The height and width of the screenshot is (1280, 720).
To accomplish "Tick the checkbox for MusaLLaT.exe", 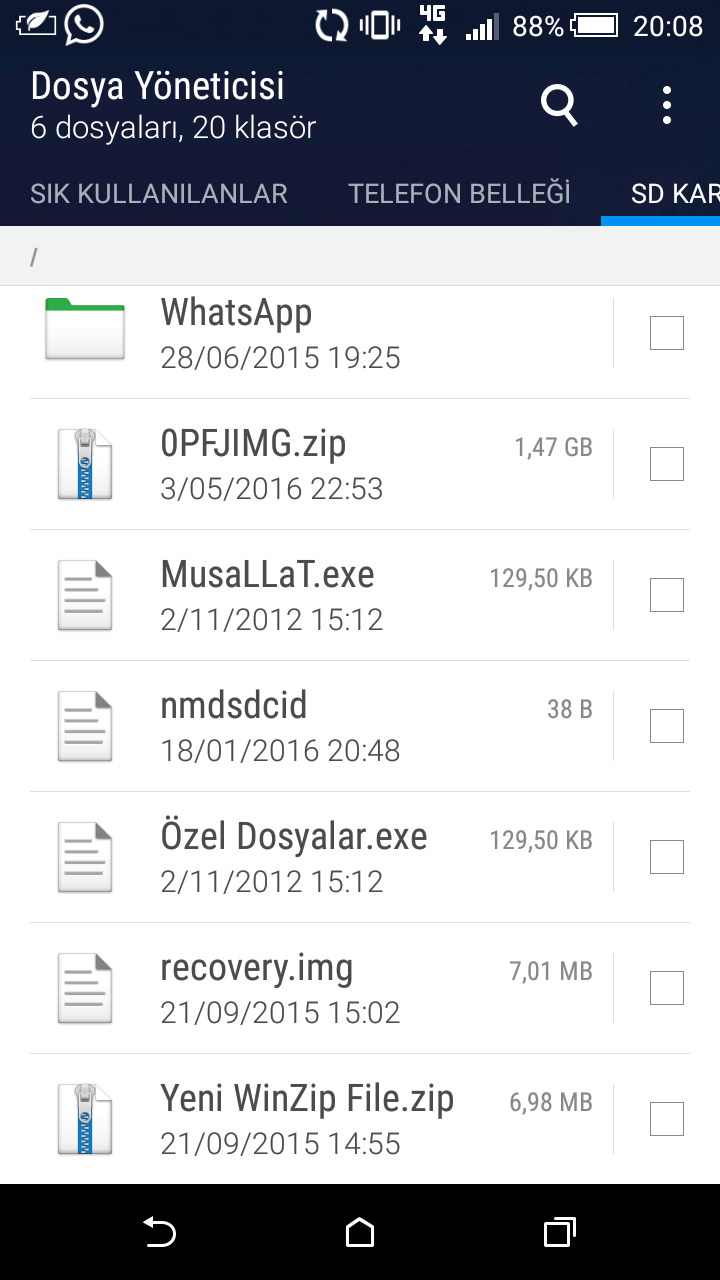I will click(x=667, y=595).
